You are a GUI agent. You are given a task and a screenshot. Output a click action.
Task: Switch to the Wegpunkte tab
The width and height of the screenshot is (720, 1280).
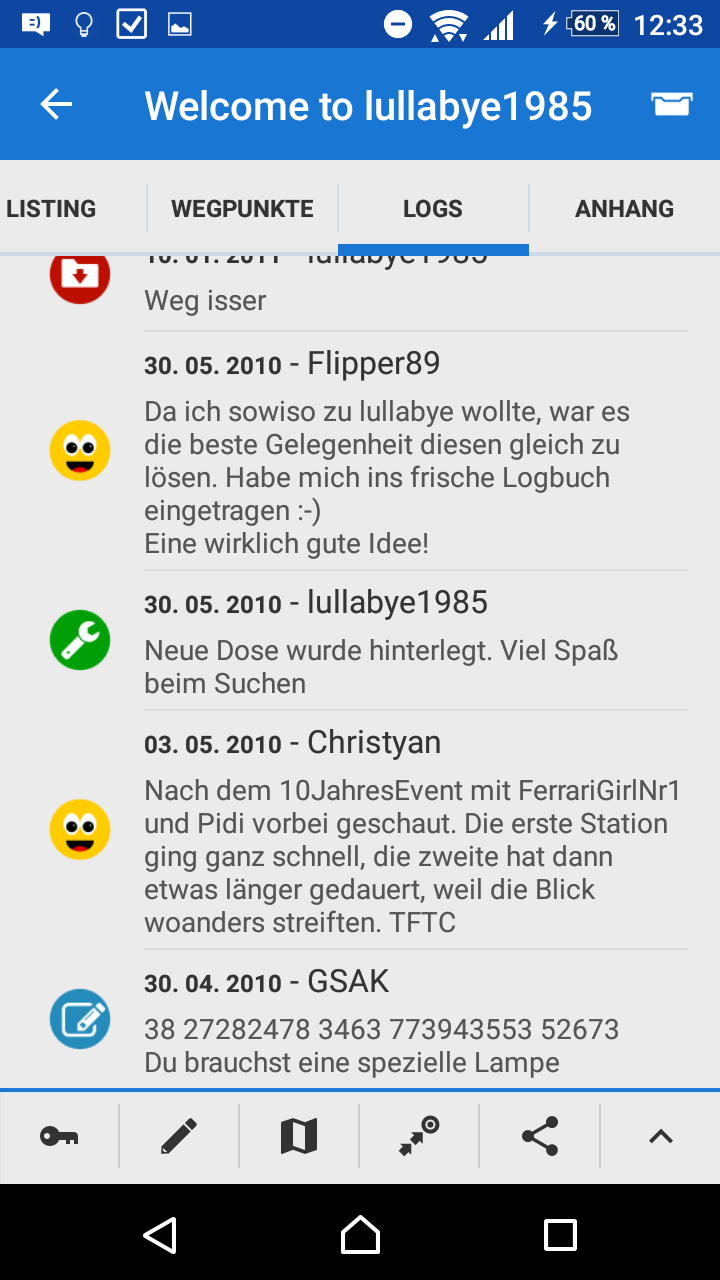(x=242, y=209)
